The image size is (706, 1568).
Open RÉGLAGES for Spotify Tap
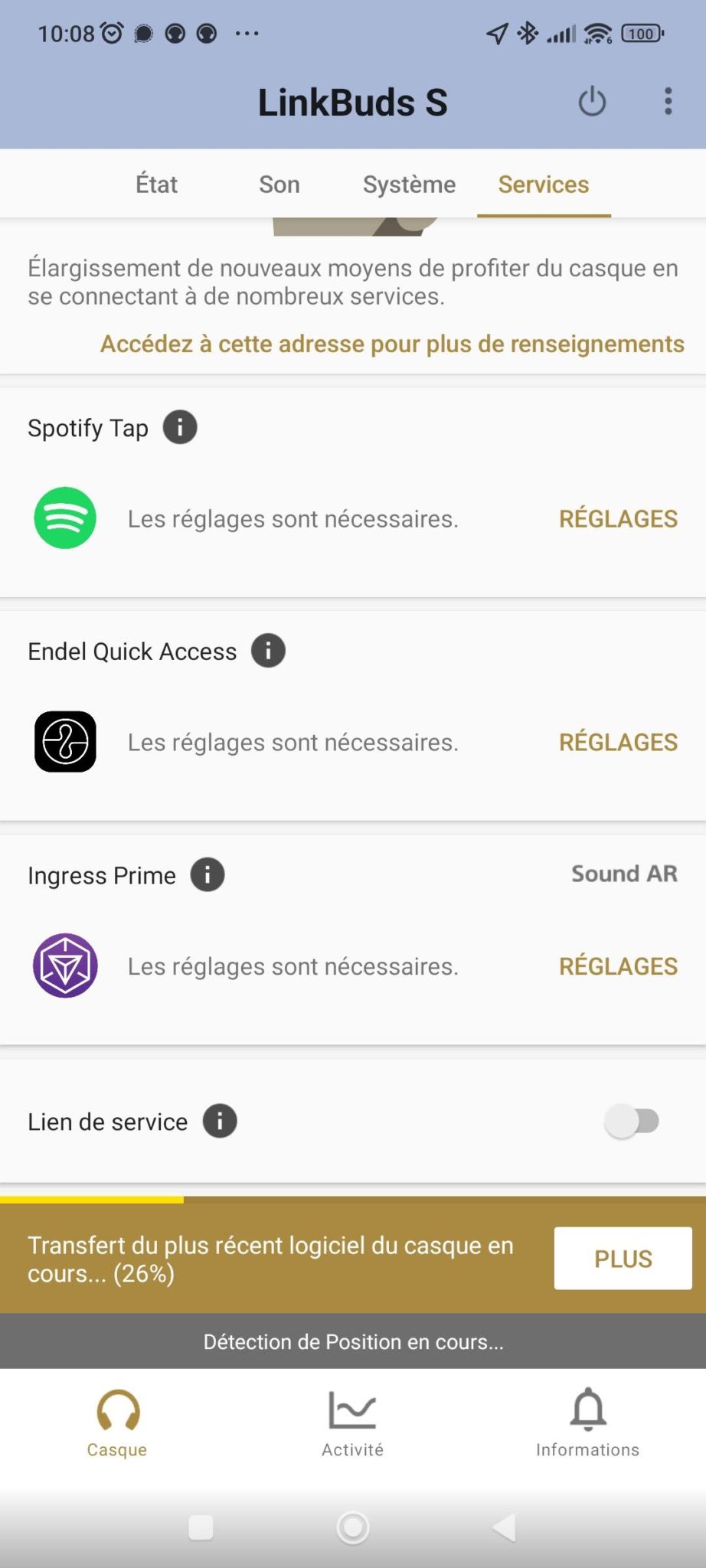coord(618,519)
